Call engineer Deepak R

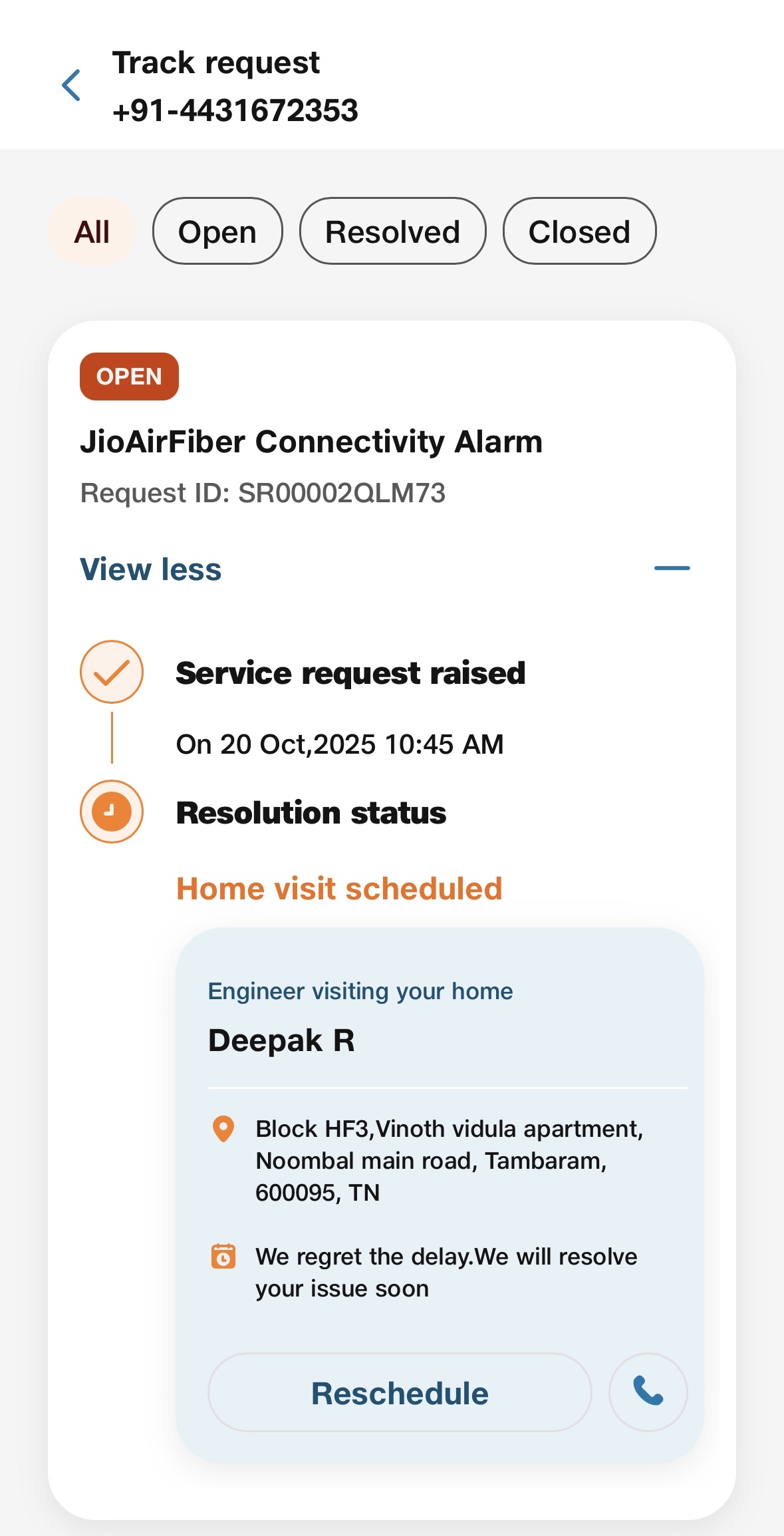click(648, 1392)
